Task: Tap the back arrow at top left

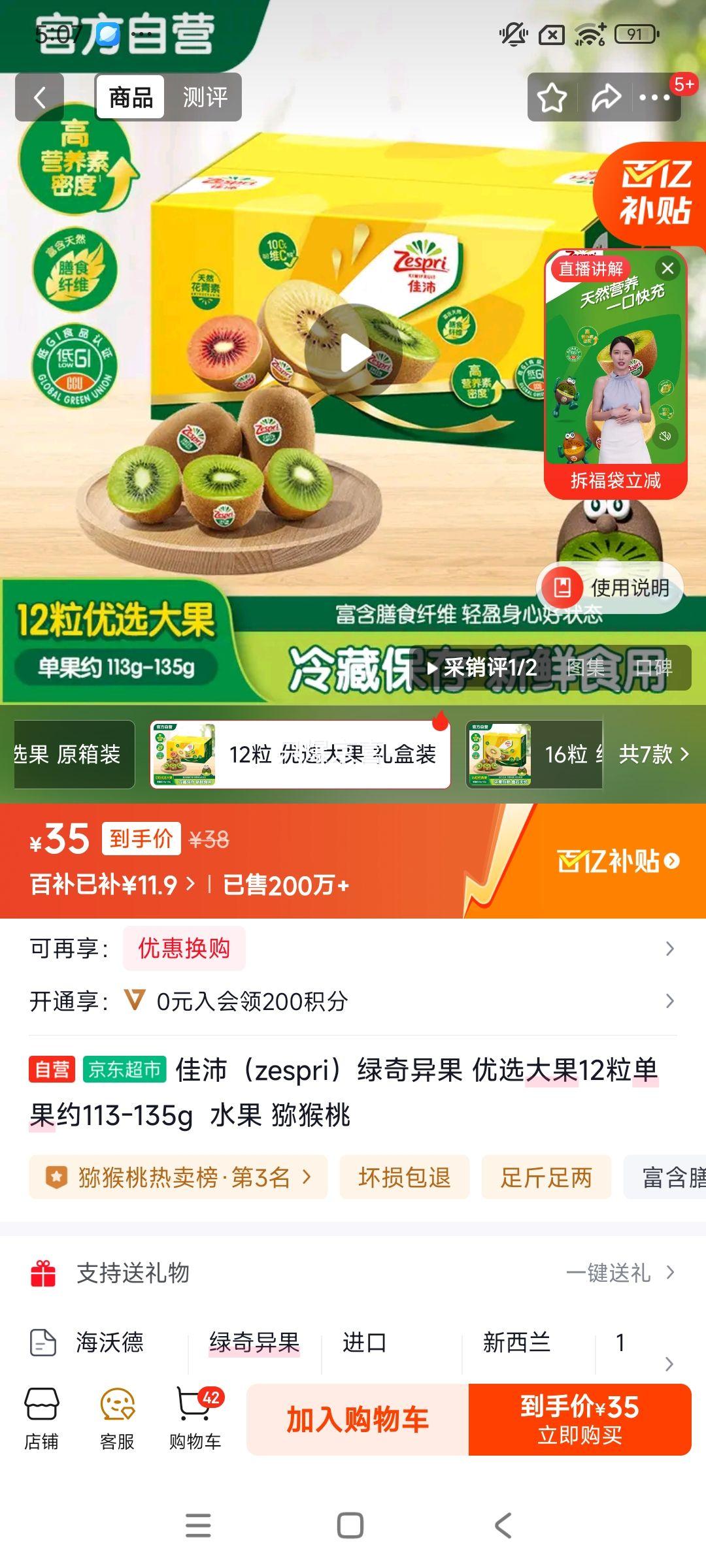Action: (x=41, y=97)
